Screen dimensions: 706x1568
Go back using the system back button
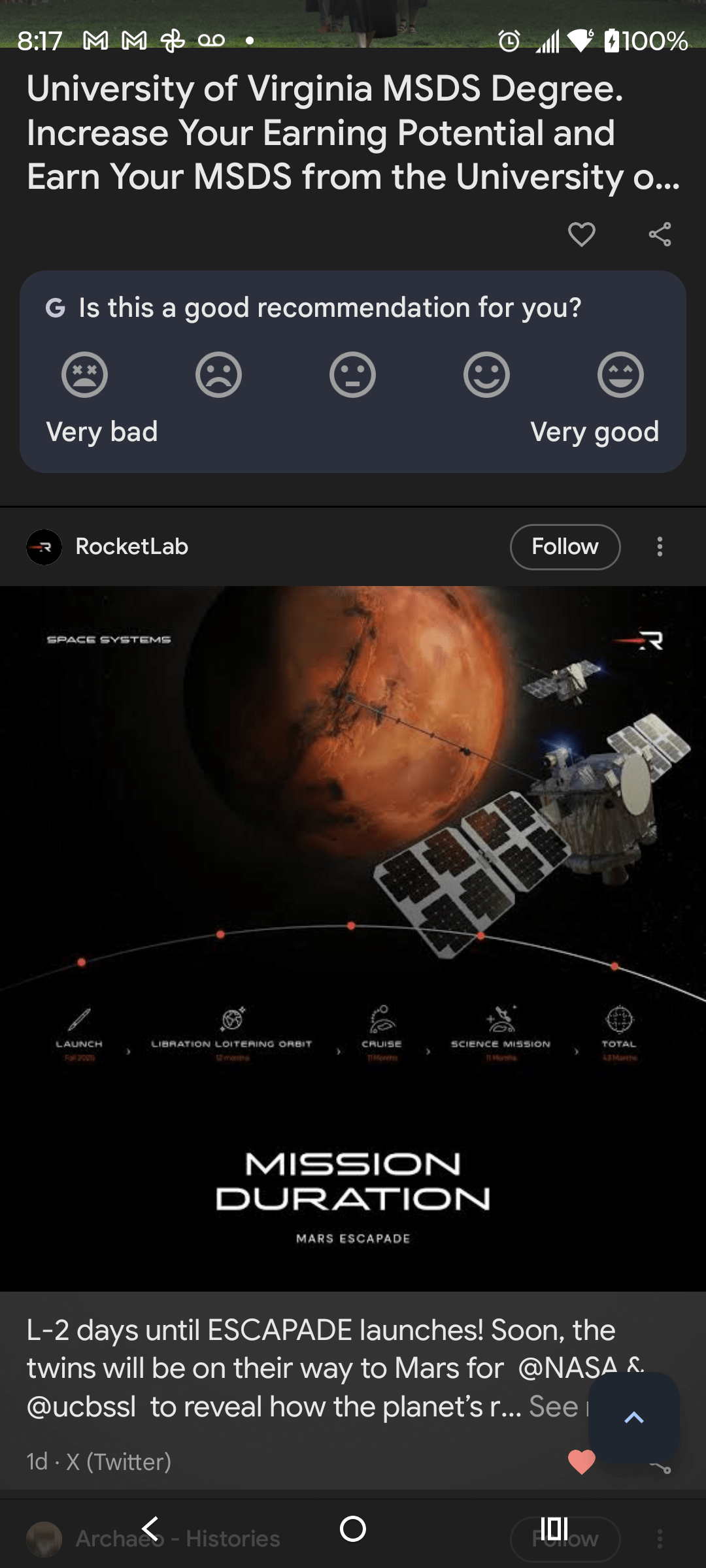click(x=151, y=1529)
